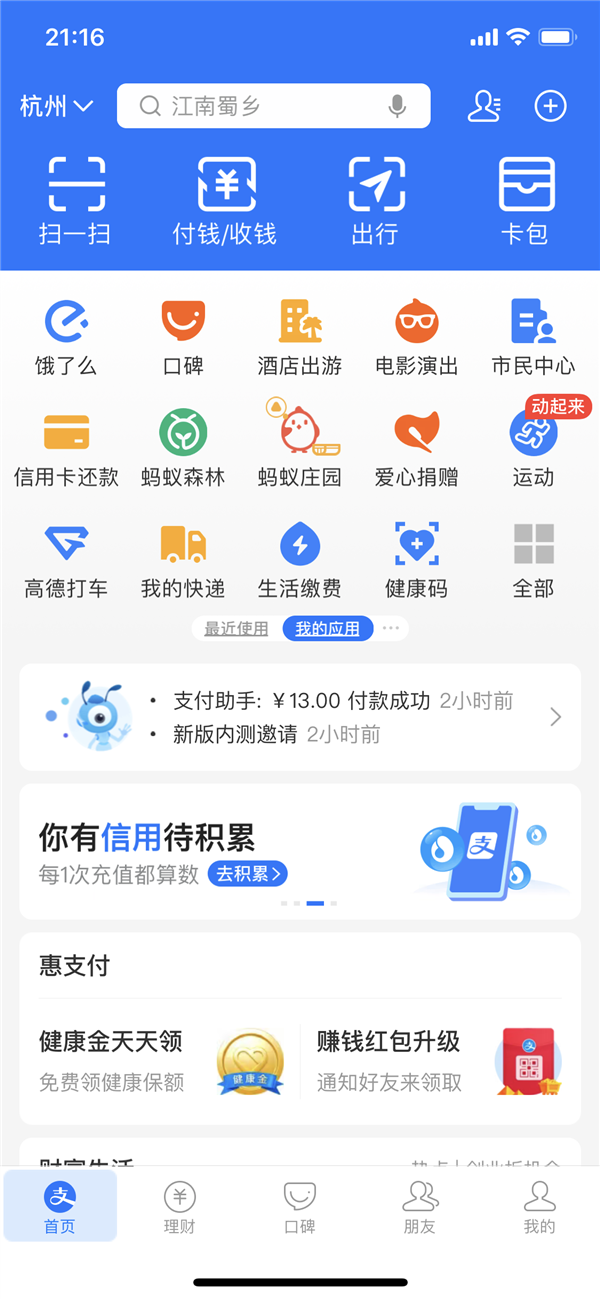Tap the 去积累 button
Image resolution: width=600 pixels, height=1299 pixels.
(248, 874)
